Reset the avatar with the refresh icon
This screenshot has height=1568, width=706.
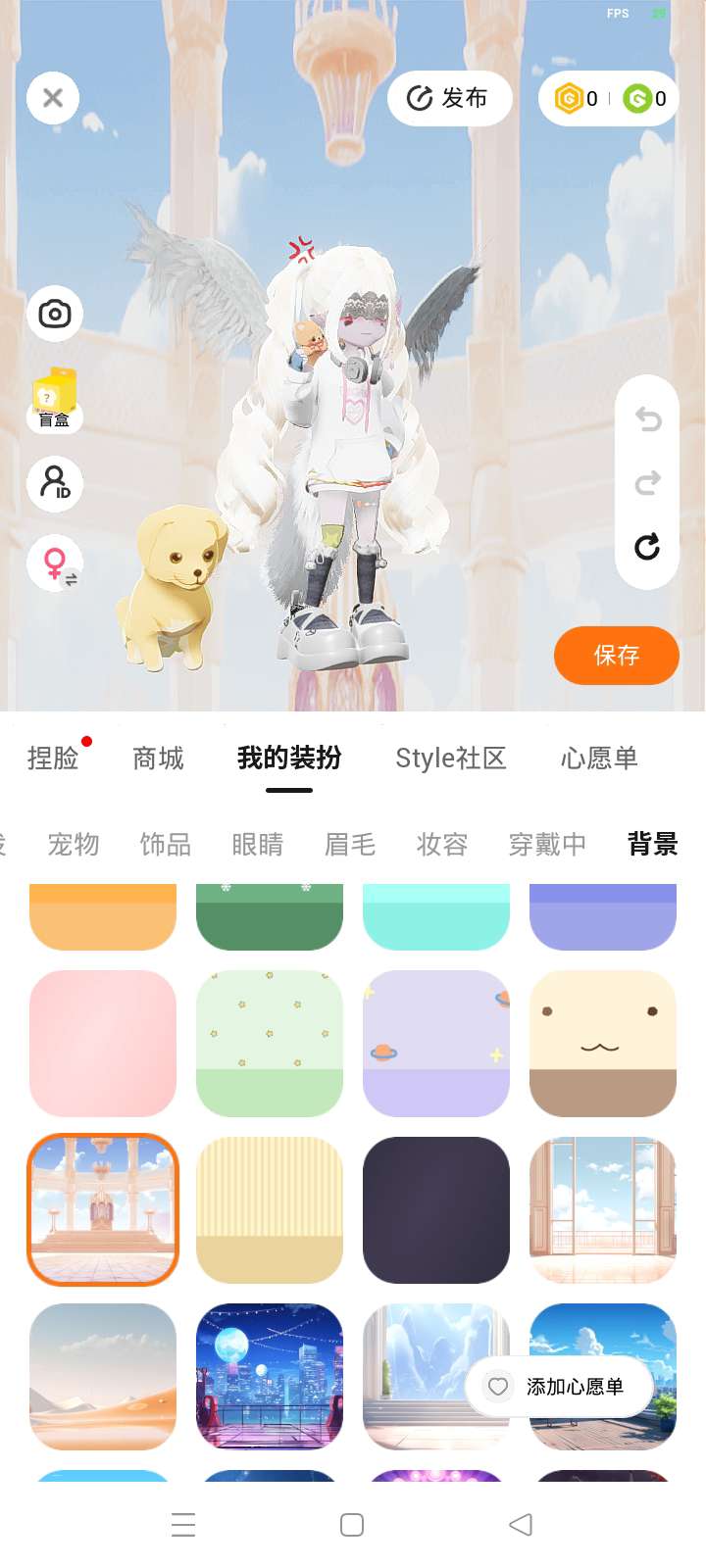click(647, 547)
